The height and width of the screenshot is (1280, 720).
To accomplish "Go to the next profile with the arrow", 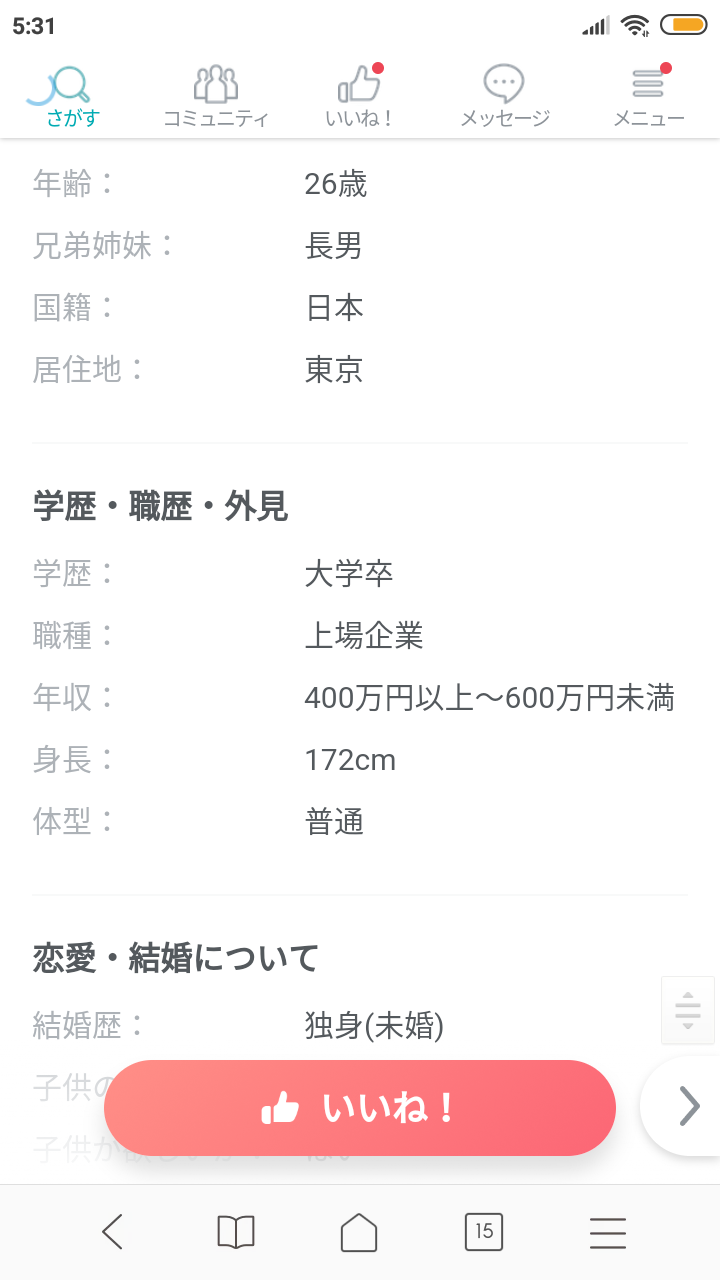I will (x=688, y=1106).
